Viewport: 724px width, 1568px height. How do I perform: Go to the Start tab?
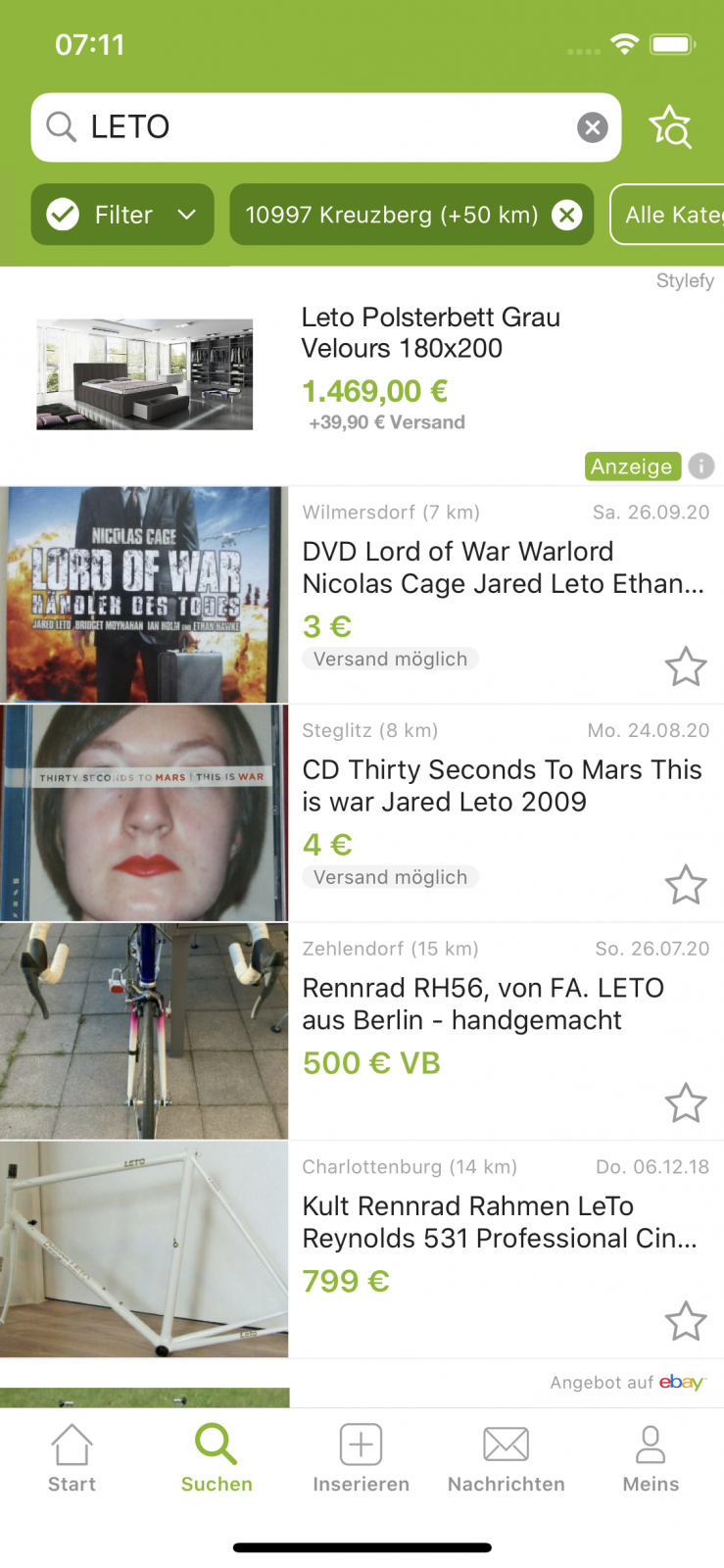[x=72, y=1458]
